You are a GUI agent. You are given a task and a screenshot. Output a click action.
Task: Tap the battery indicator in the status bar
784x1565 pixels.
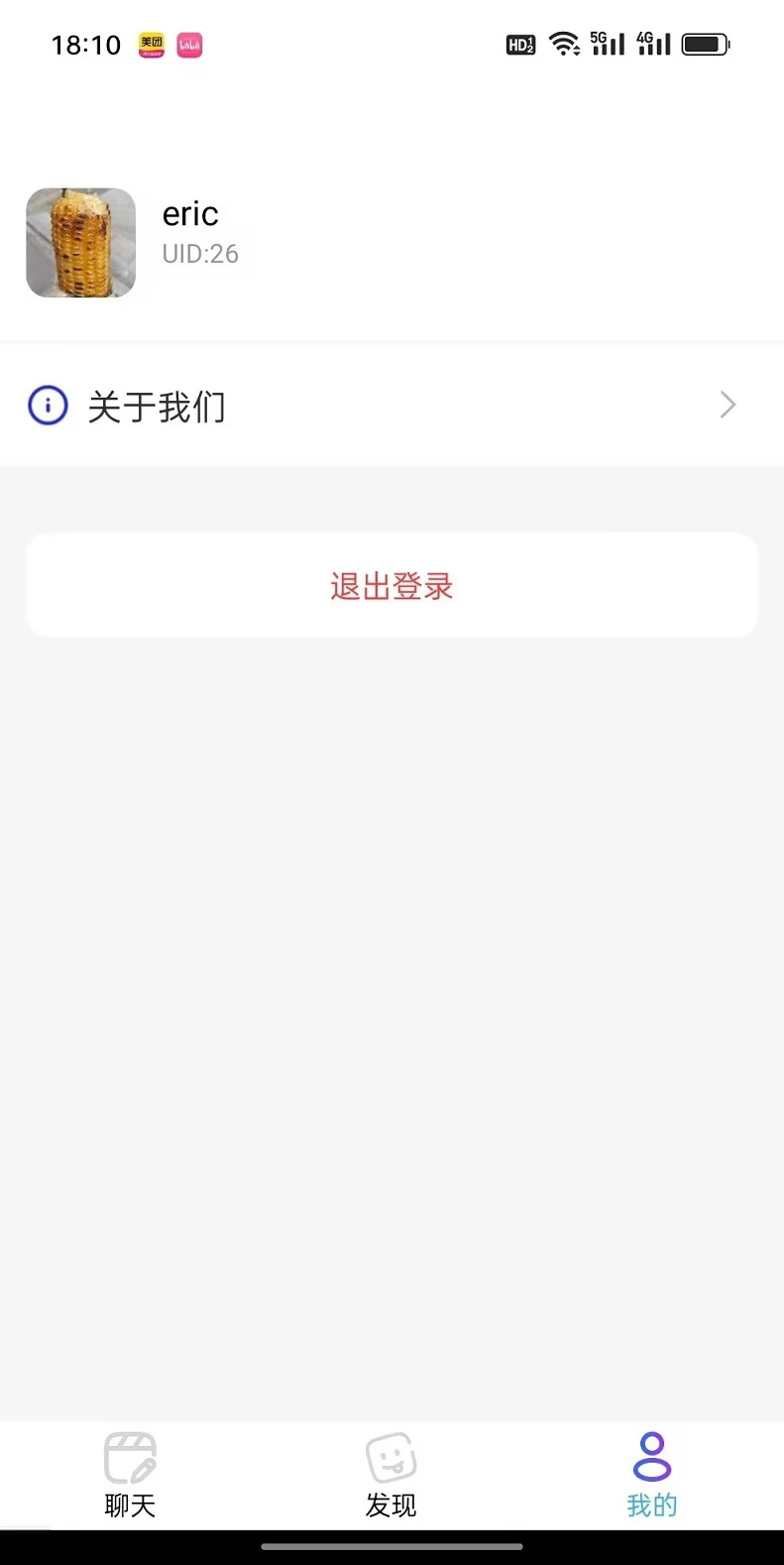705,44
